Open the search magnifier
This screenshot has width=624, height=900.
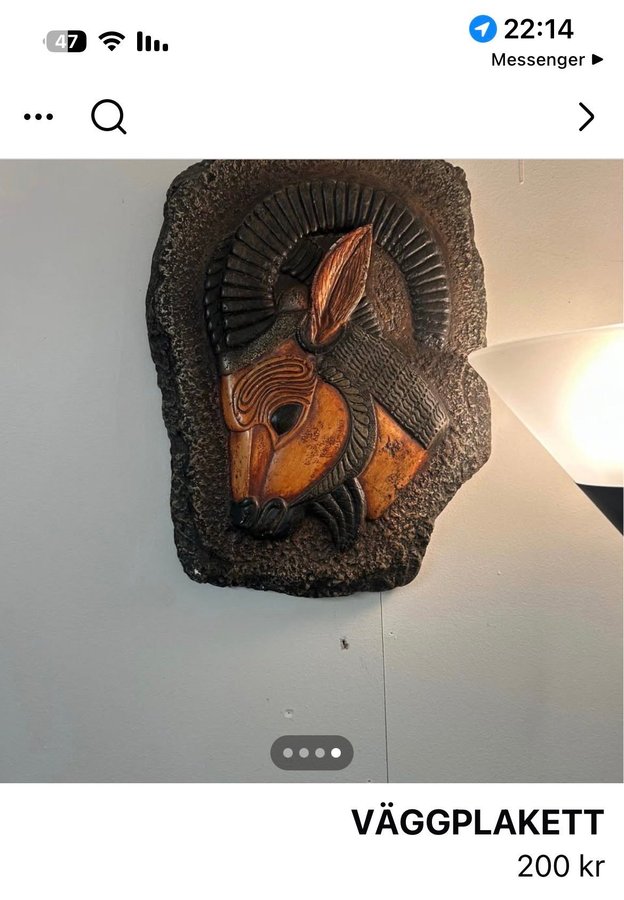tap(108, 117)
